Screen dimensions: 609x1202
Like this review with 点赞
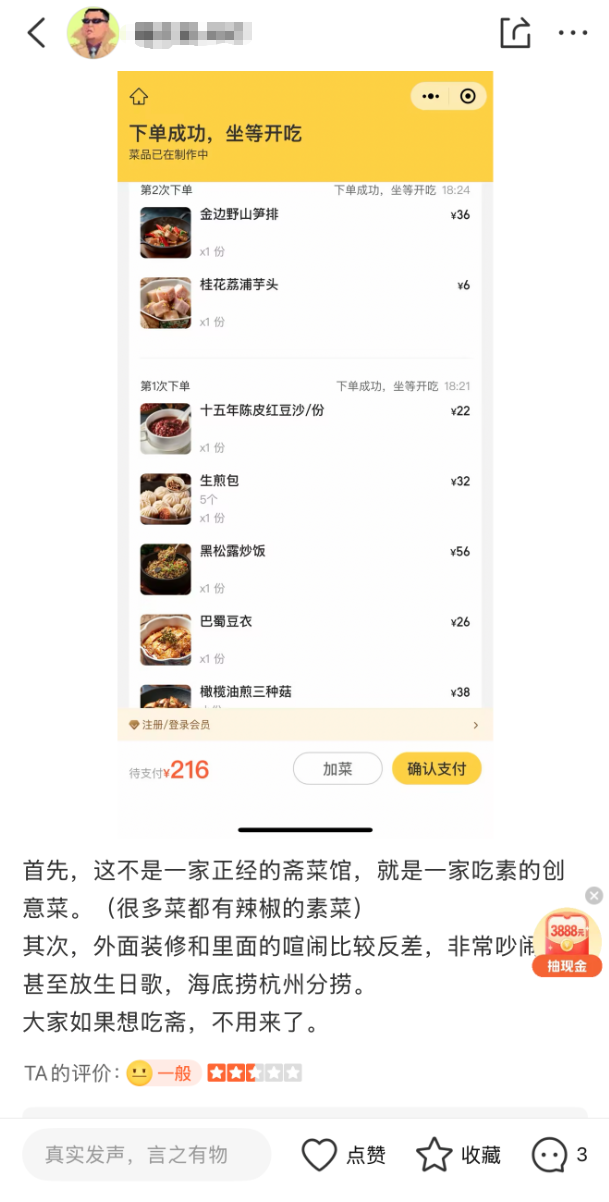[x=344, y=1155]
